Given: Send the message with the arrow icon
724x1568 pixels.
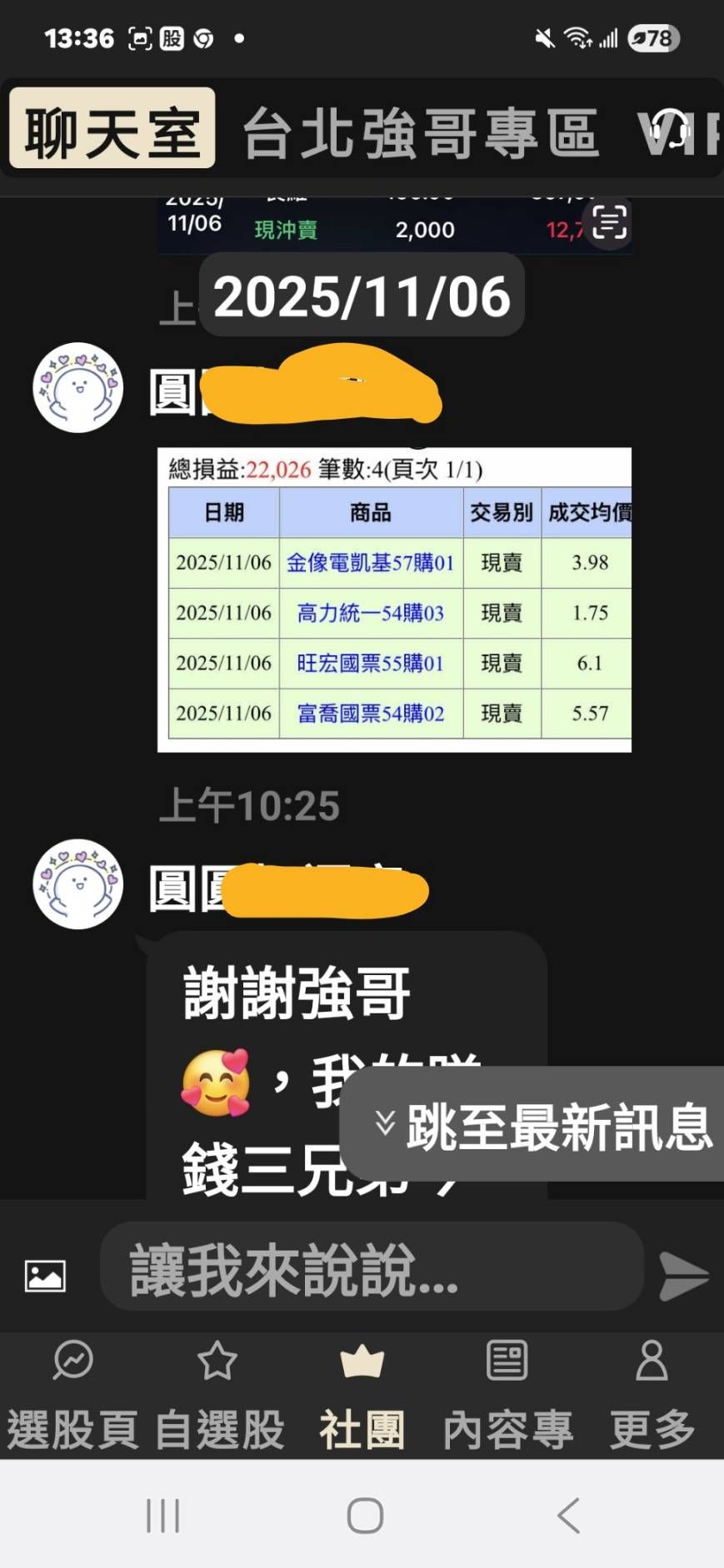Looking at the screenshot, I should pos(683,1274).
